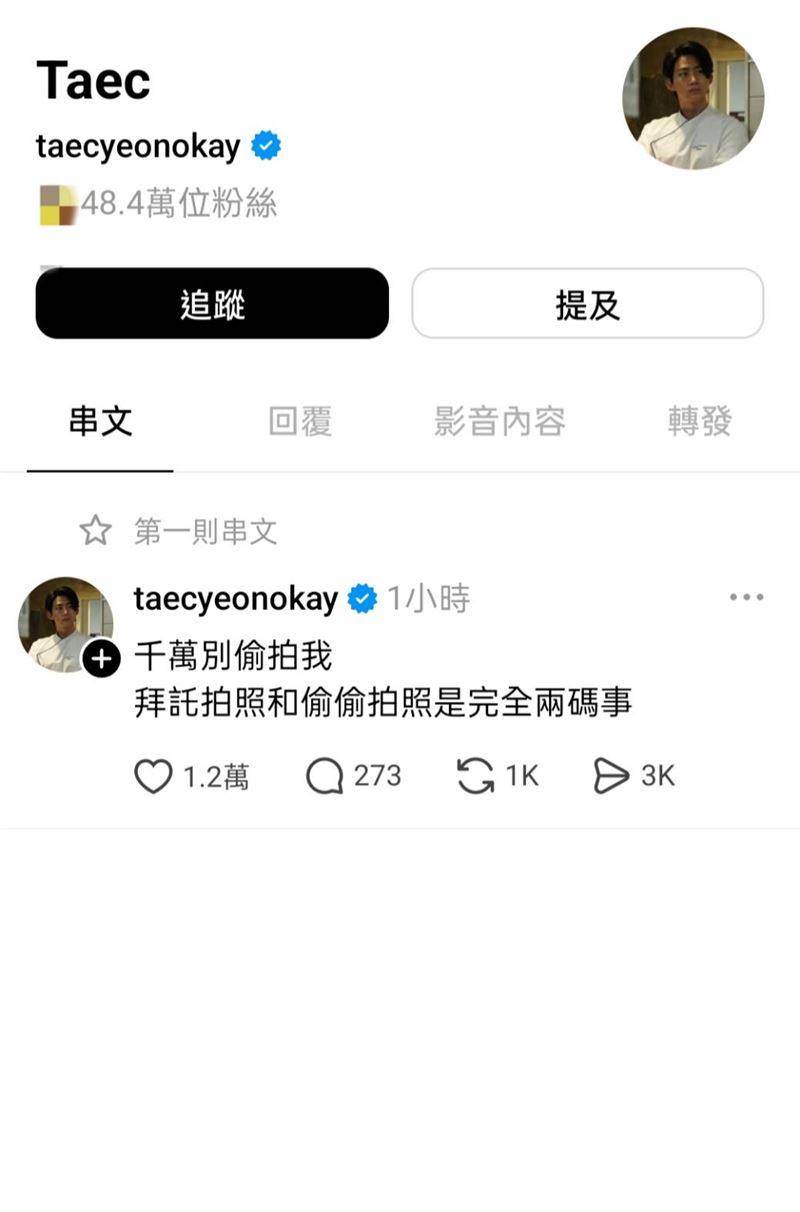Screen dimensions: 800x1212
Task: Tap the 提及 mention button
Action: pos(588,304)
